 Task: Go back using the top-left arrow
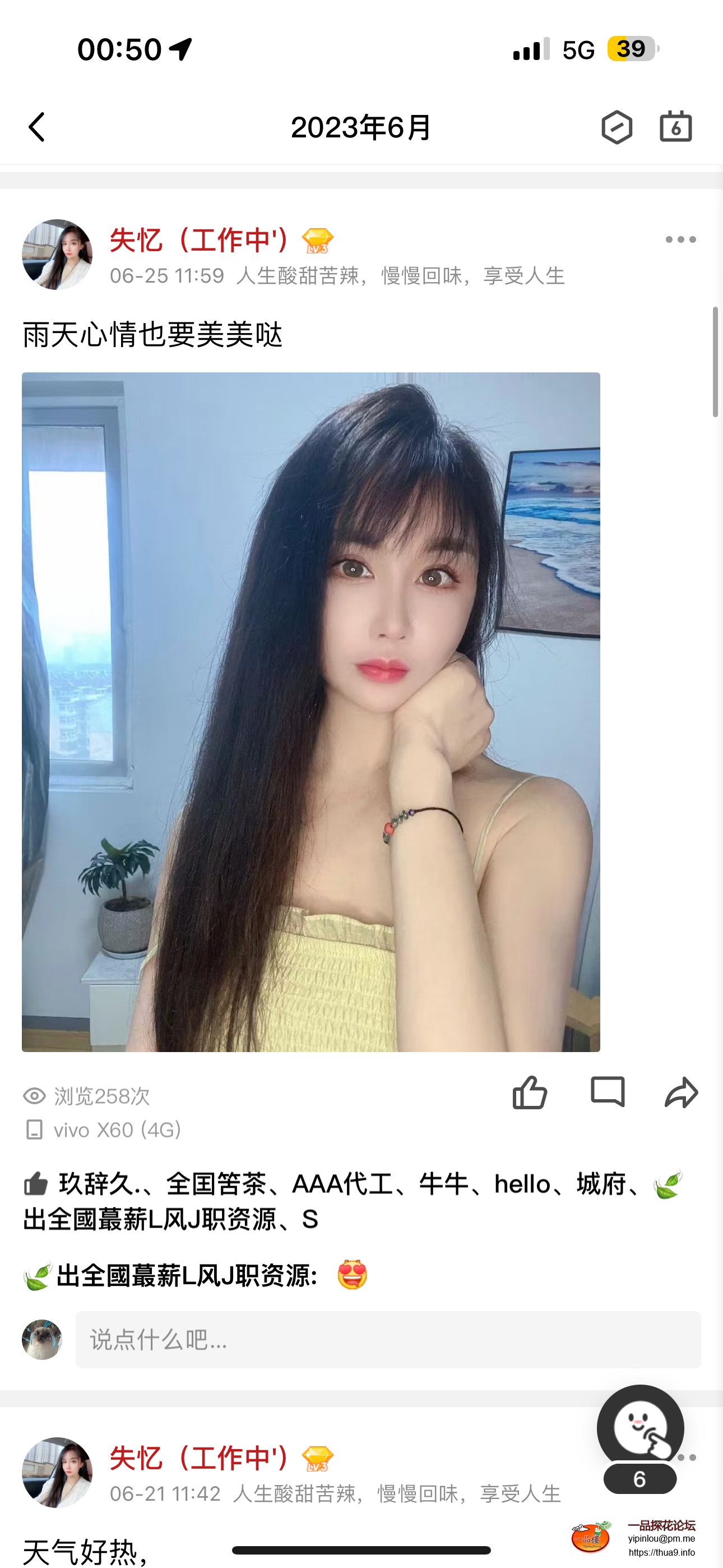37,127
